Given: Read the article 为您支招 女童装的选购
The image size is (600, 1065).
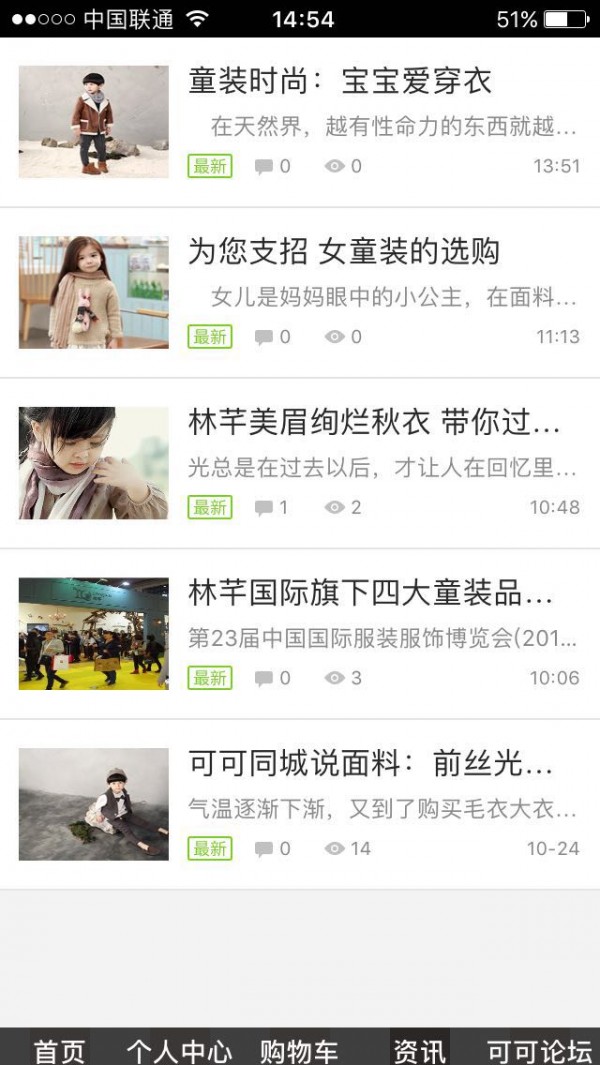Looking at the screenshot, I should 344,252.
